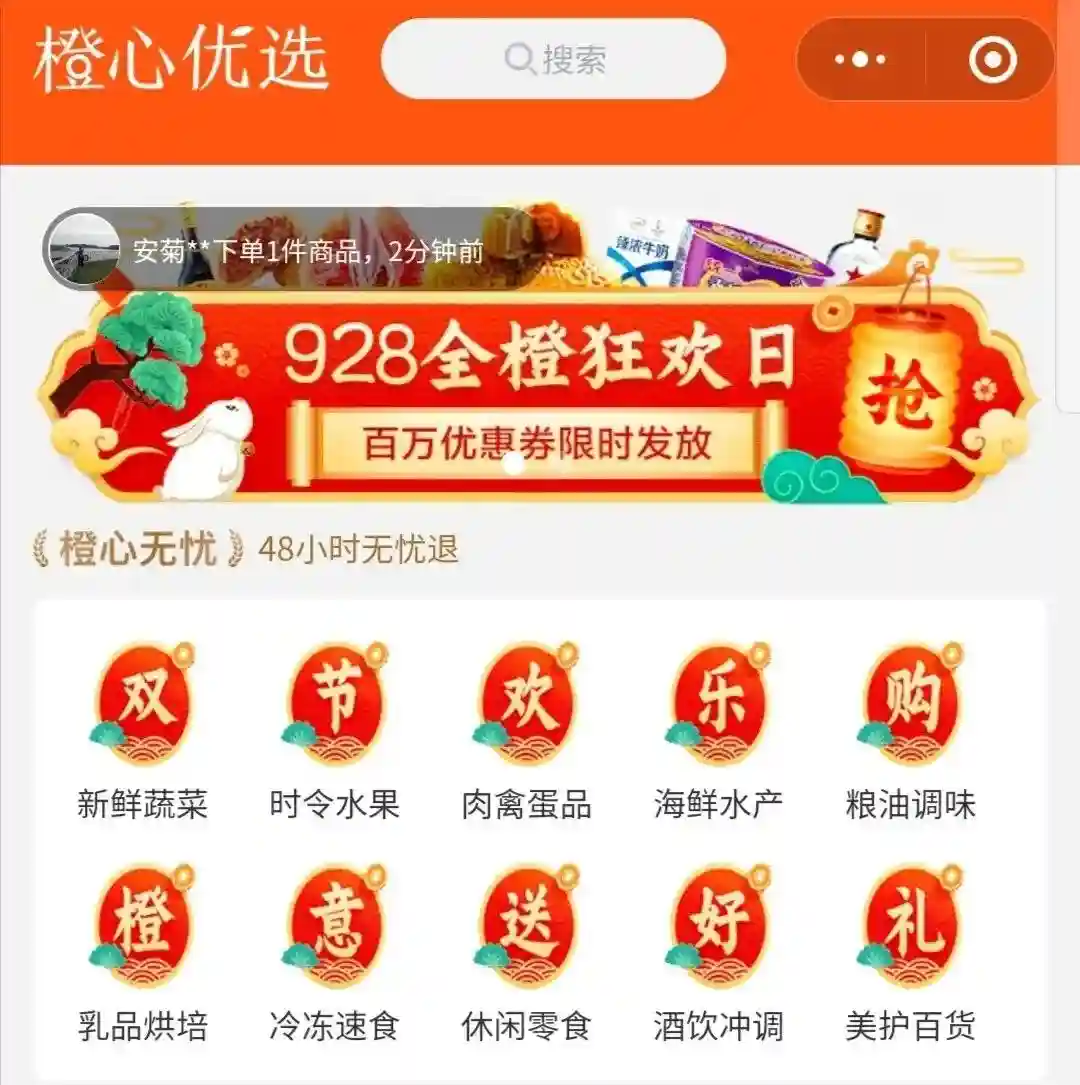Close the mini program with the circle icon

[x=991, y=60]
